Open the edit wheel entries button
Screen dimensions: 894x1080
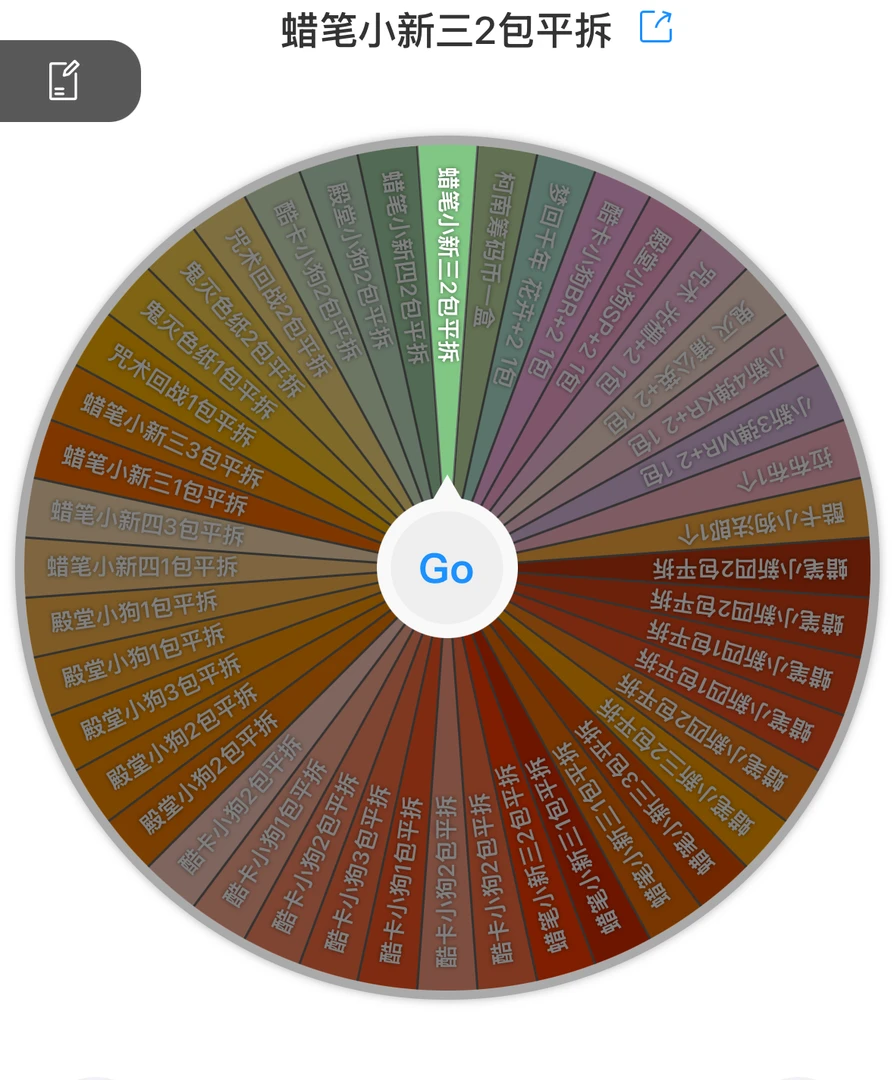pyautogui.click(x=64, y=80)
